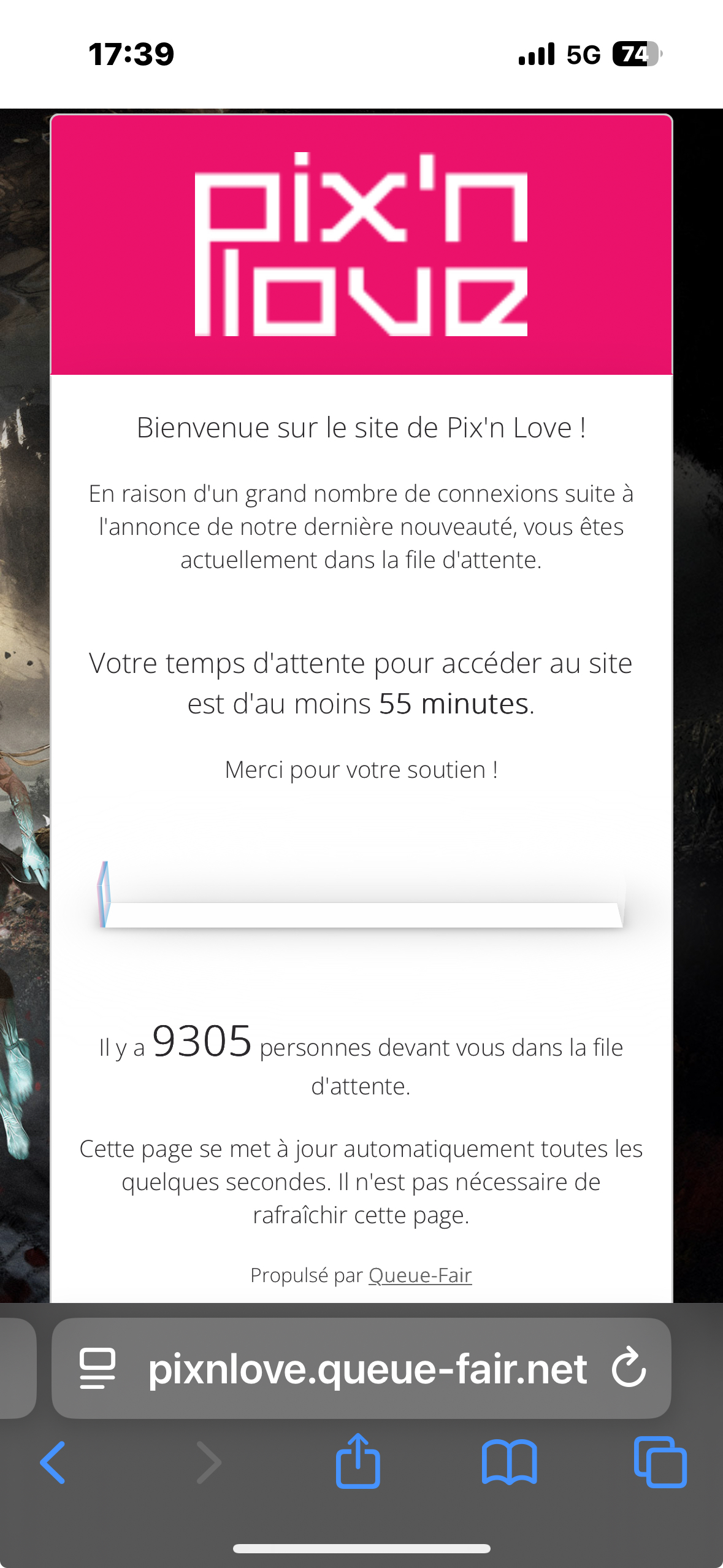The width and height of the screenshot is (723, 1568).
Task: Show all open tabs
Action: click(660, 1462)
